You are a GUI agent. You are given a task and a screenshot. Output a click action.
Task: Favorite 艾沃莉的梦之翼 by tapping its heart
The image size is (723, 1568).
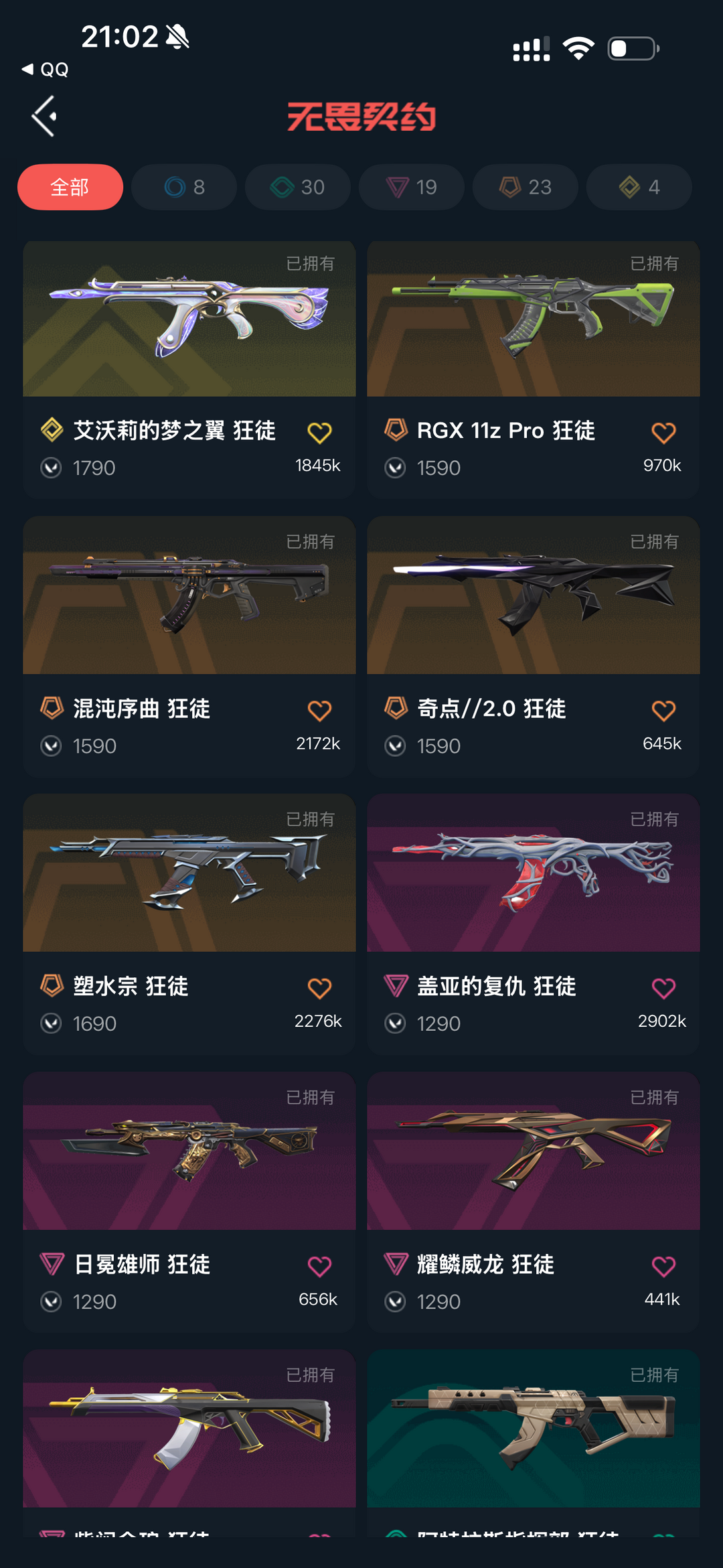(320, 432)
